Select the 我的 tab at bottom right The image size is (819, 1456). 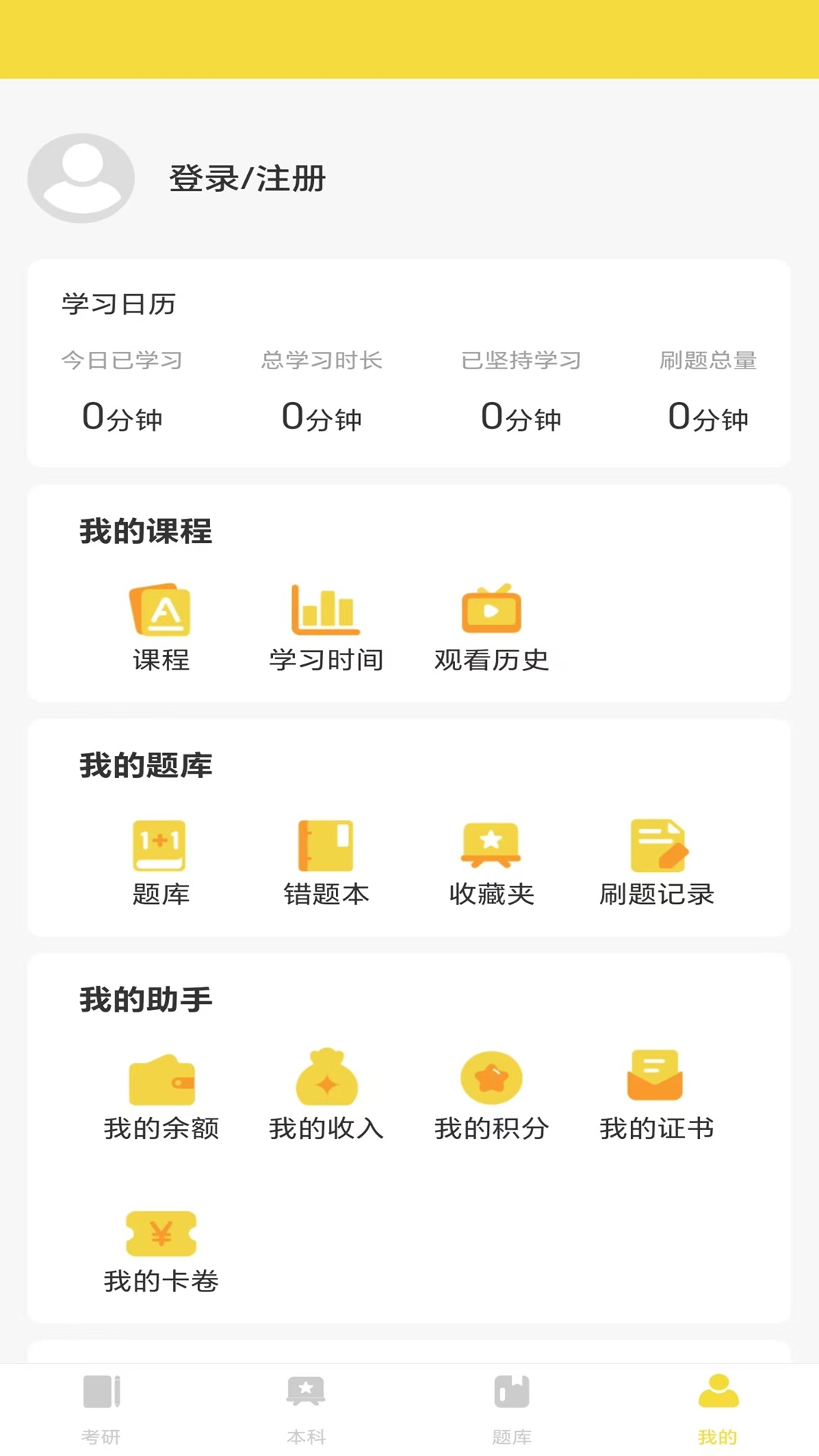717,1410
